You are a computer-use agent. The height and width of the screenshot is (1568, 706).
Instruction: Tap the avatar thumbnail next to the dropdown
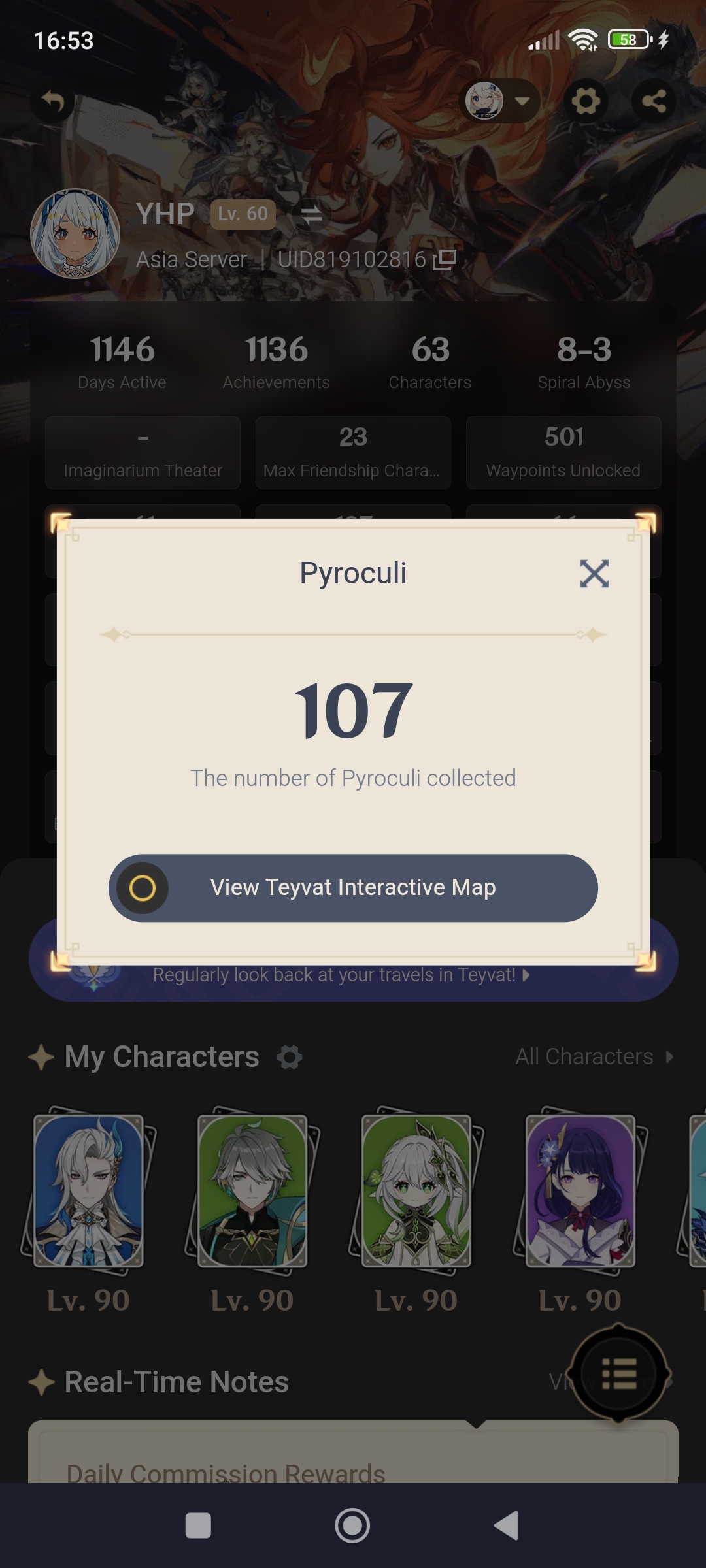click(485, 101)
